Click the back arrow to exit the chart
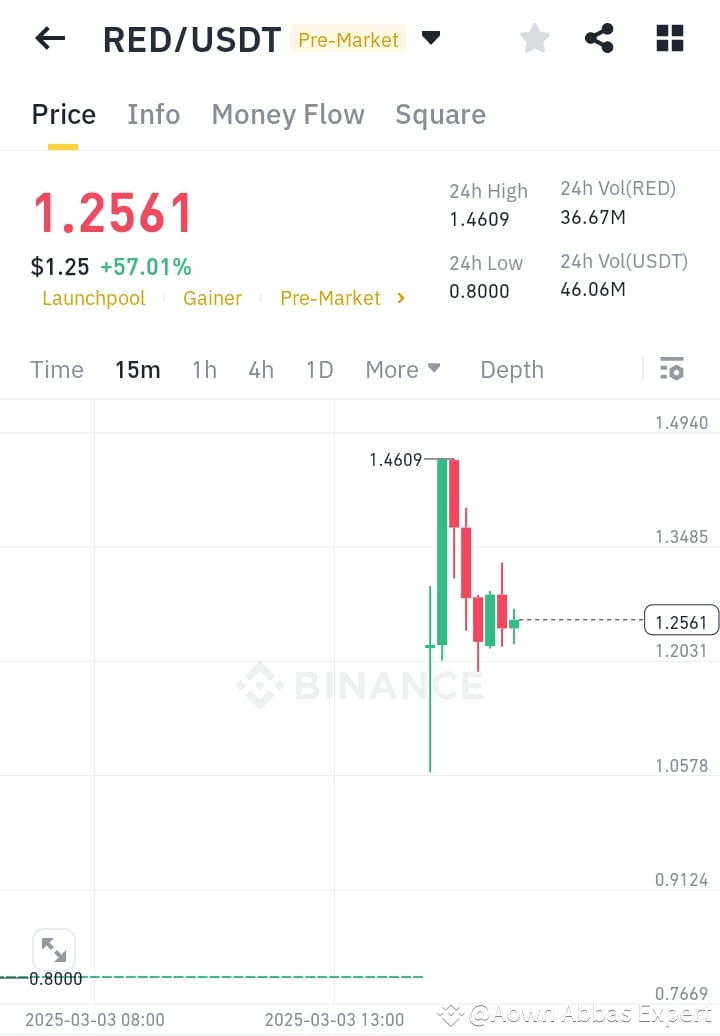 (x=49, y=38)
